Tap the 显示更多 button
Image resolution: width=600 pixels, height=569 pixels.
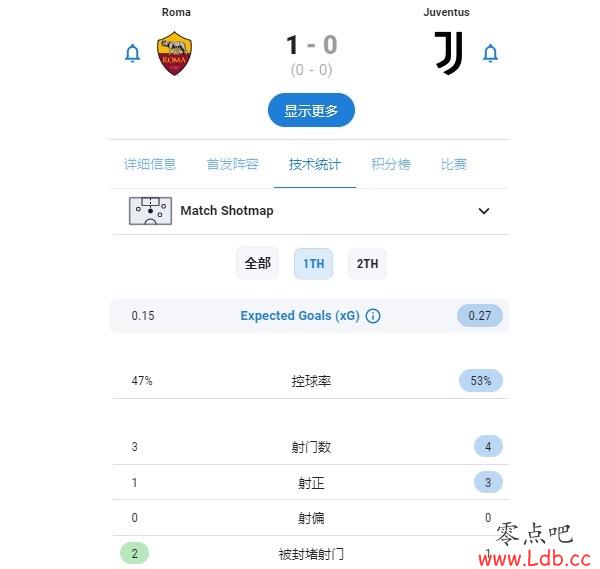click(x=311, y=111)
